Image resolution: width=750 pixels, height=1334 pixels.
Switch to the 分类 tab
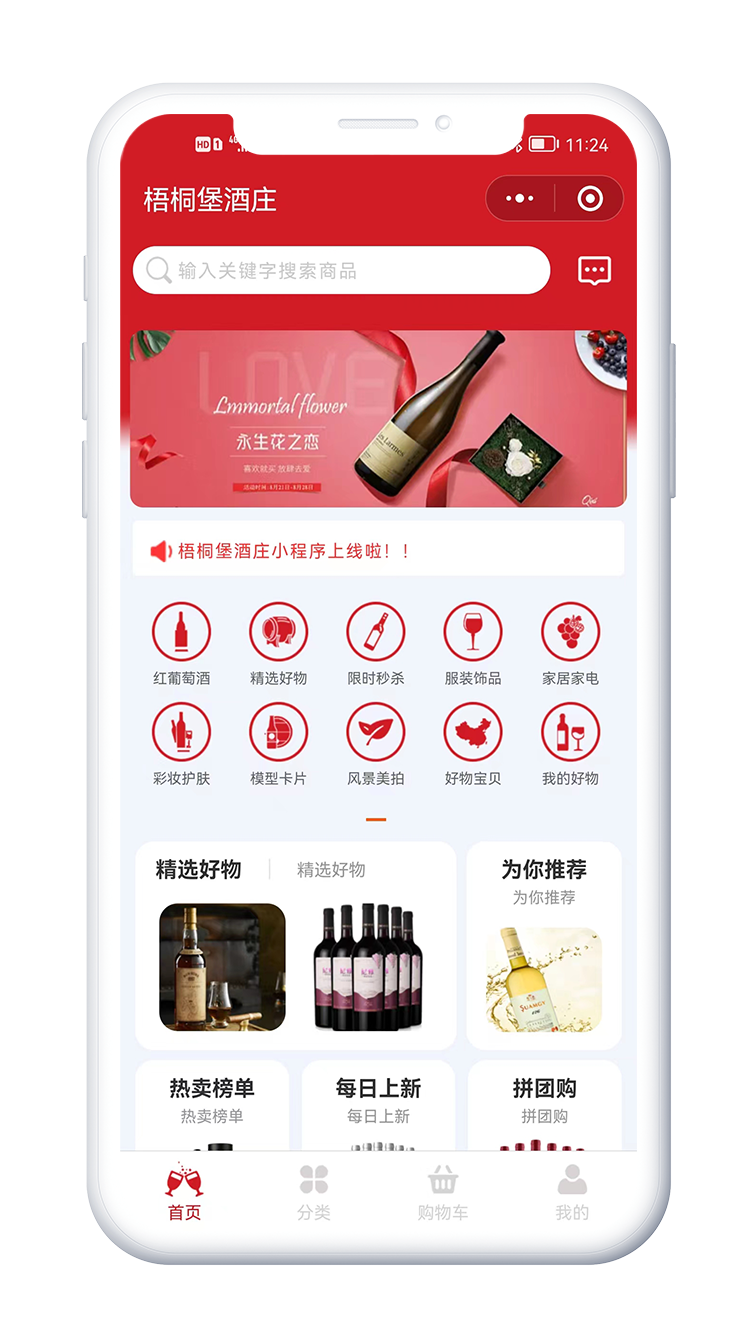tap(313, 1192)
